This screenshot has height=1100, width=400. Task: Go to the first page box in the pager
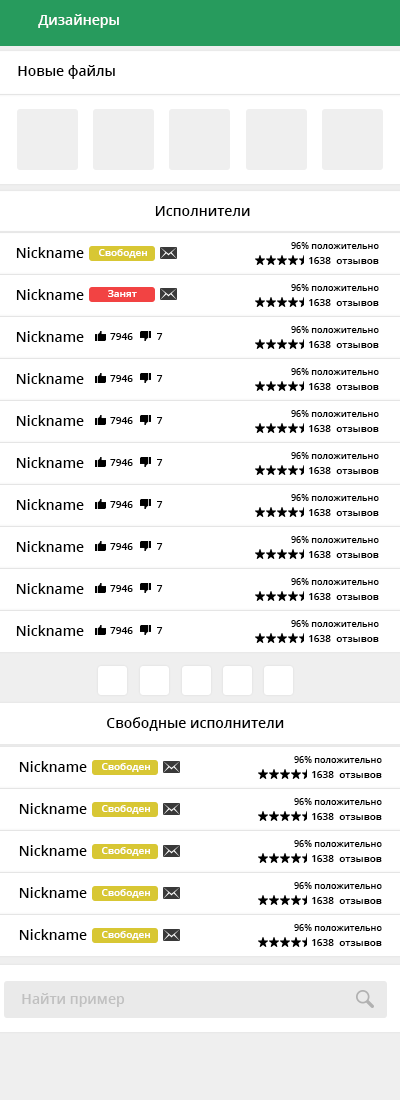click(112, 680)
